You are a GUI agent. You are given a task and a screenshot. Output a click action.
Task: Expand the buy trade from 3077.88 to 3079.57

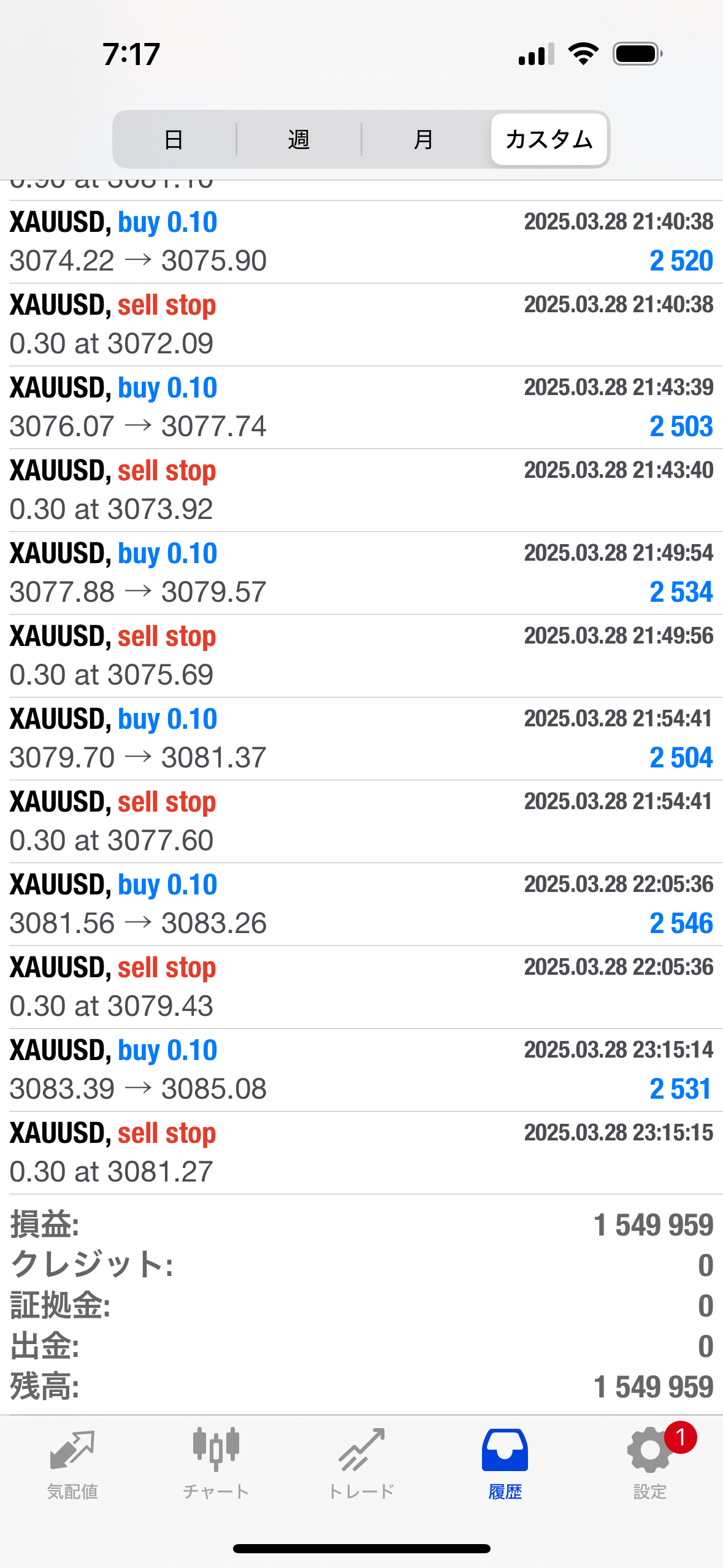[361, 573]
